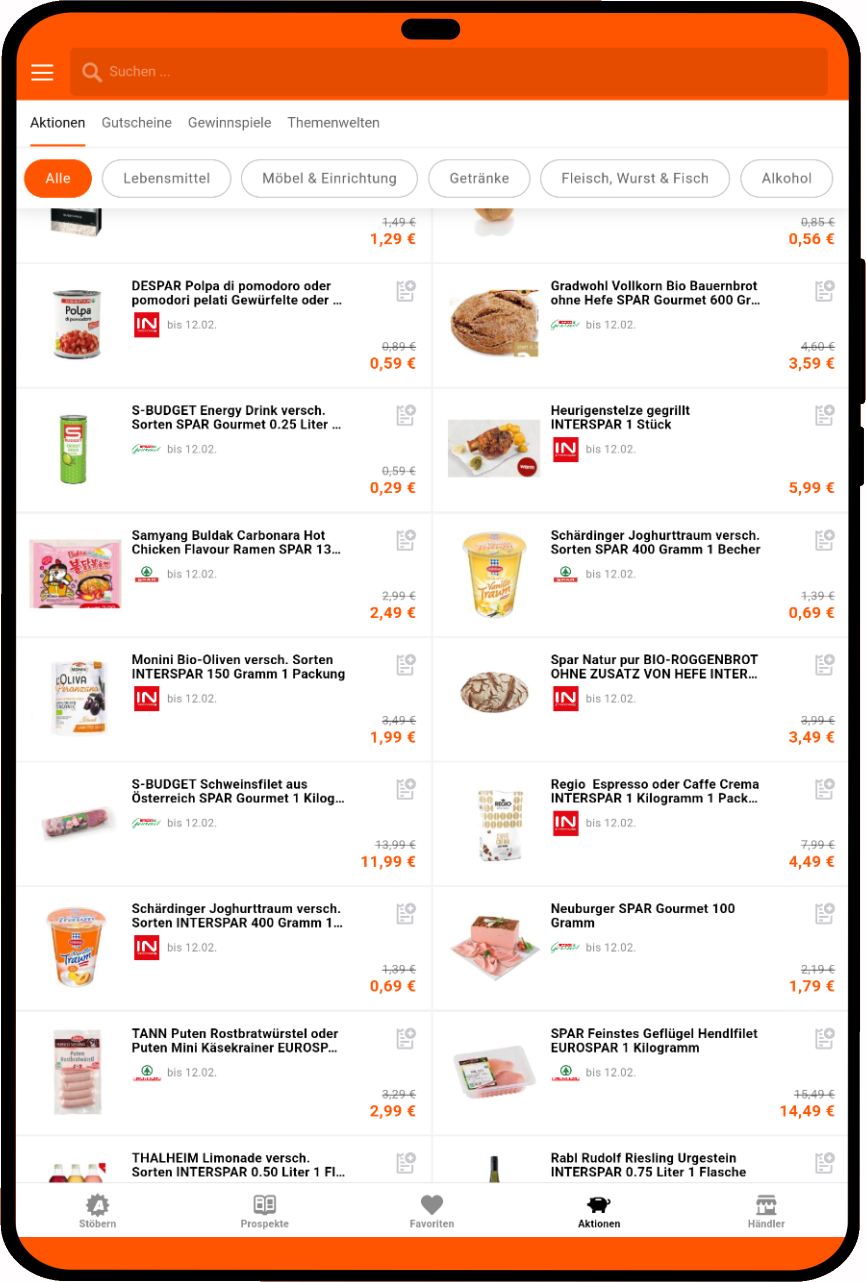
Task: Switch to the Gutscheine tab
Action: [x=136, y=123]
